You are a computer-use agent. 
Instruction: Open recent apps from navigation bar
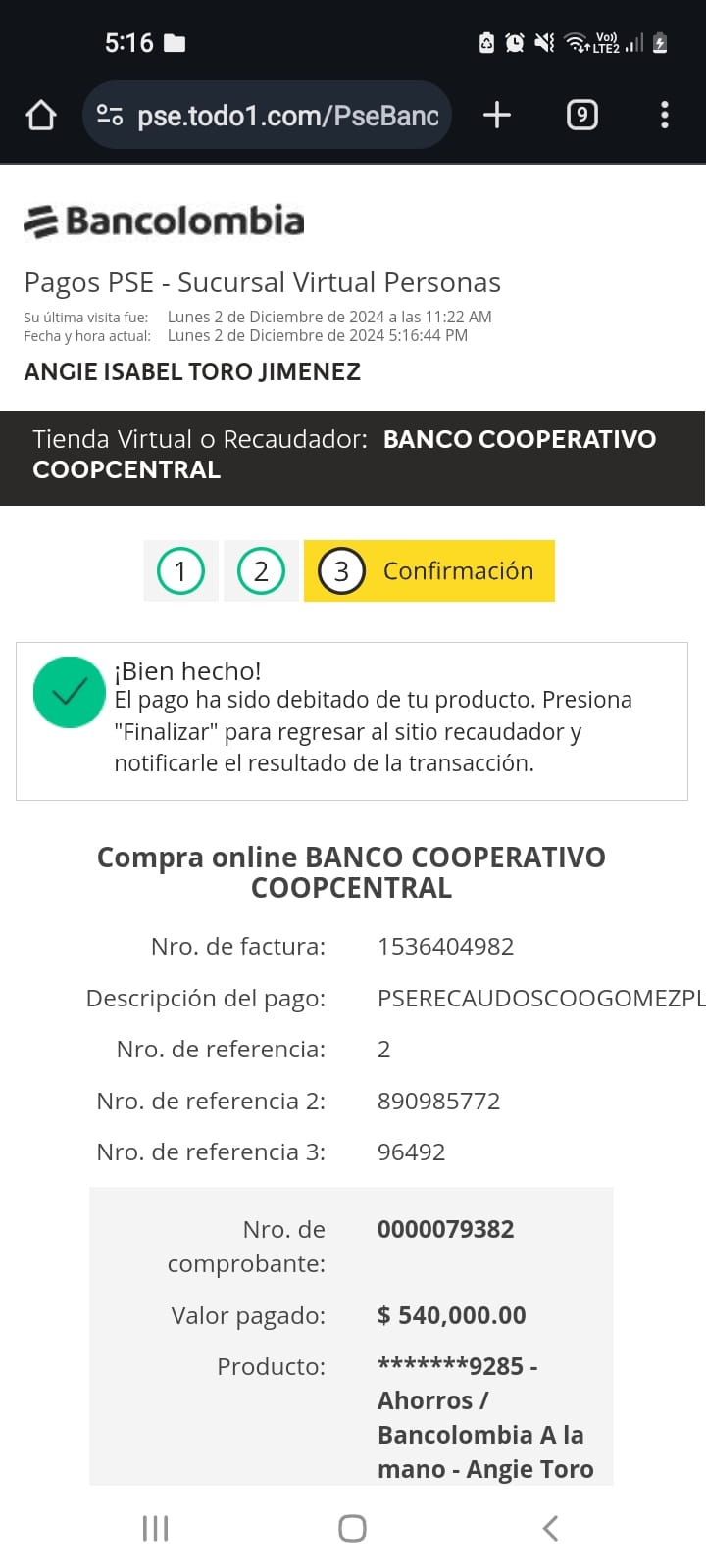156,1528
